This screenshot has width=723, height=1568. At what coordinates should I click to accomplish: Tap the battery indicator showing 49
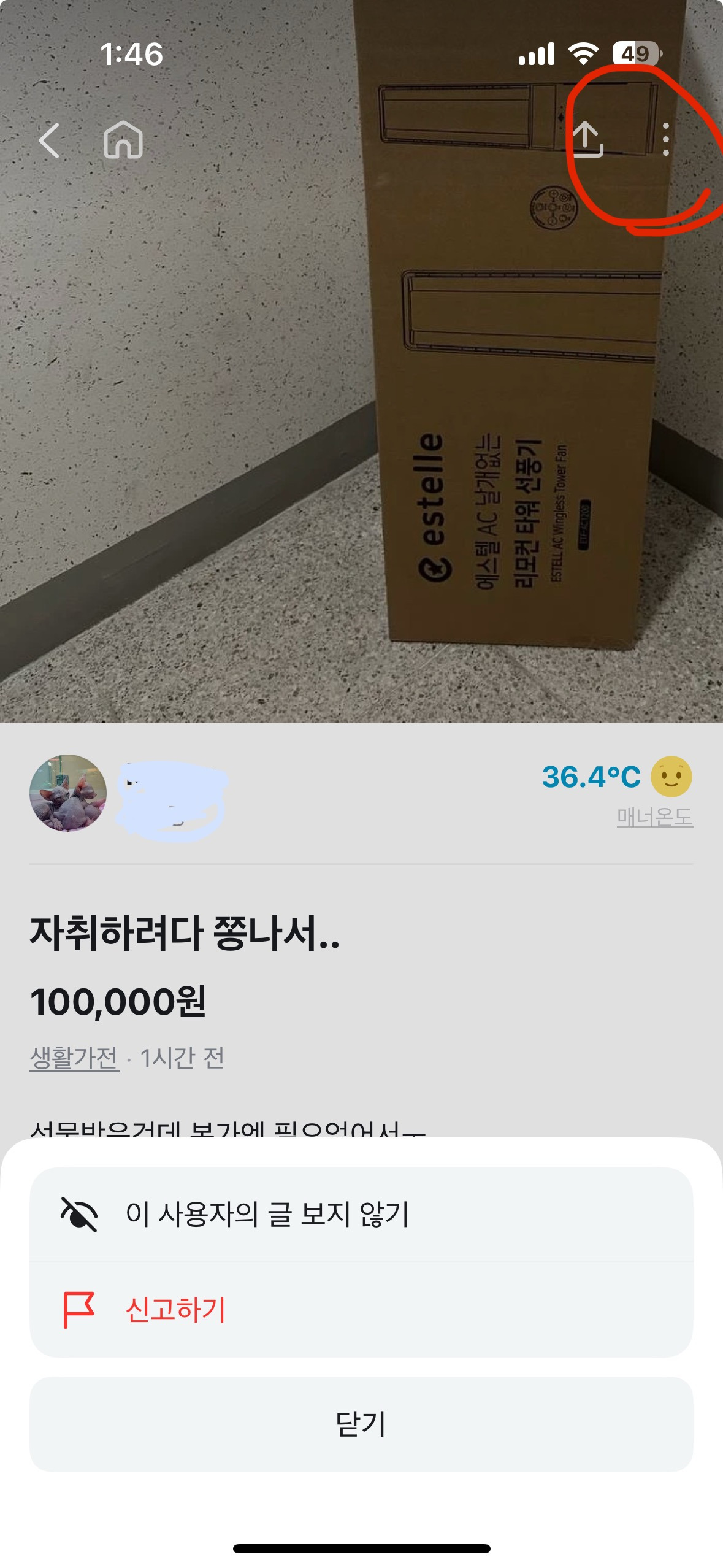point(635,54)
